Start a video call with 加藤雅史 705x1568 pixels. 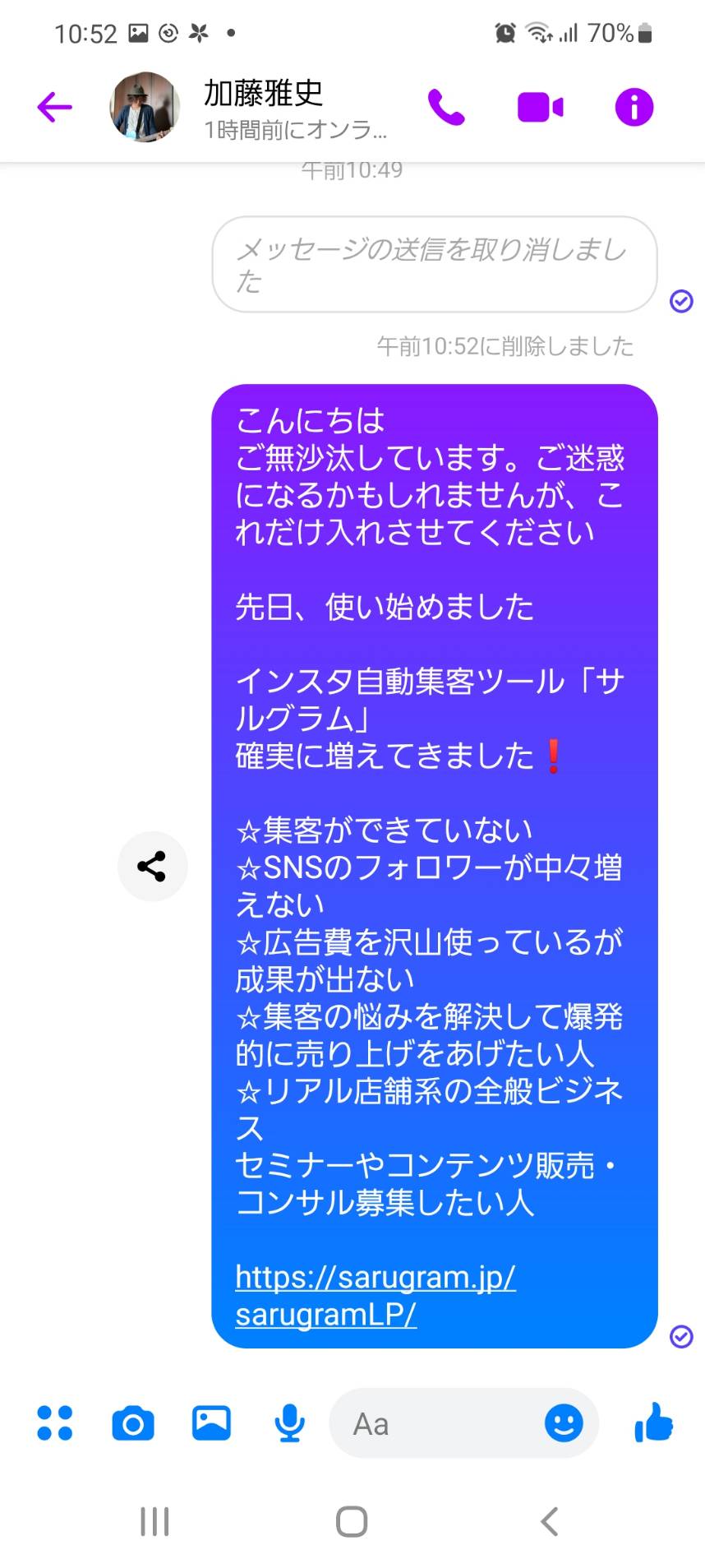pyautogui.click(x=541, y=108)
